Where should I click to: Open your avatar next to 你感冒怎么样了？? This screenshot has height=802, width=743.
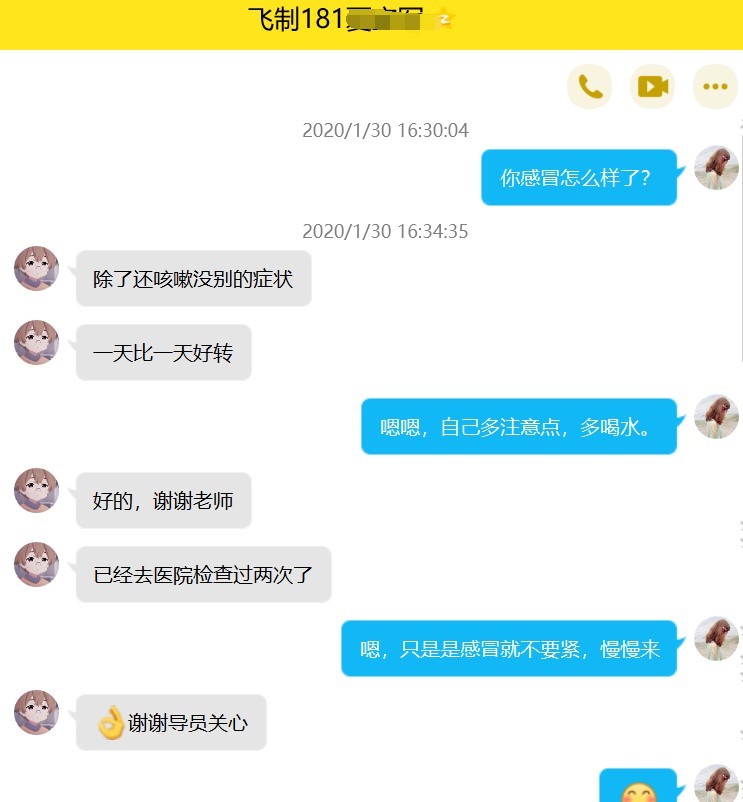pyautogui.click(x=716, y=168)
